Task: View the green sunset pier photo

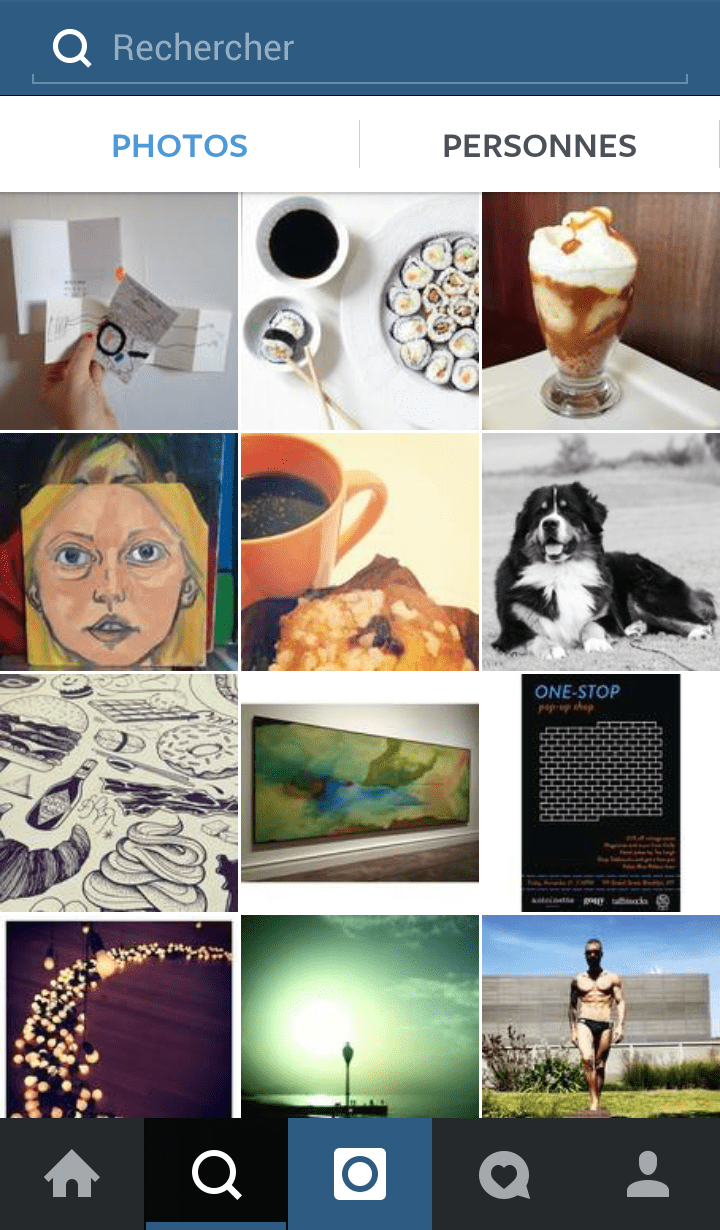Action: coord(359,1020)
